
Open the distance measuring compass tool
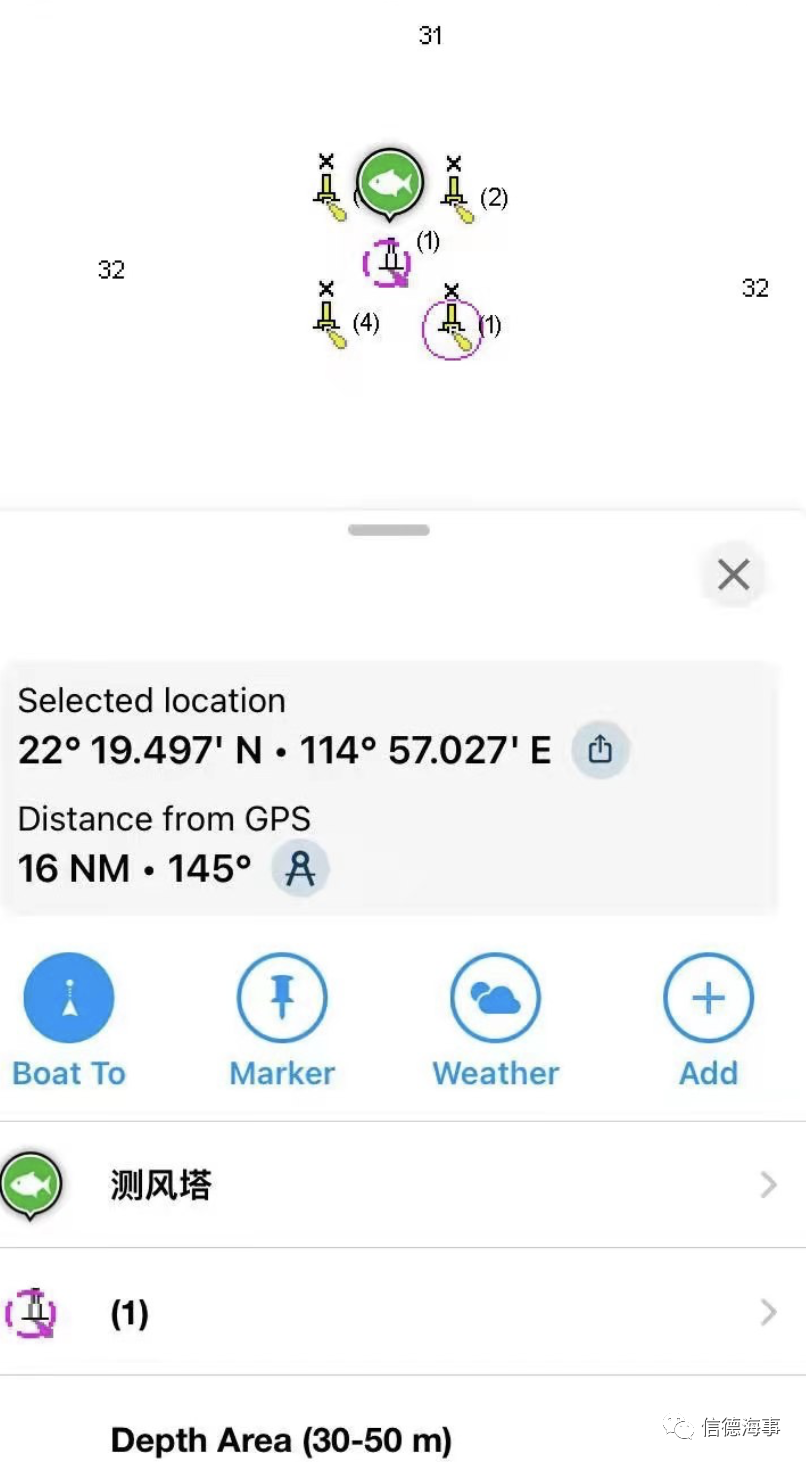(300, 869)
